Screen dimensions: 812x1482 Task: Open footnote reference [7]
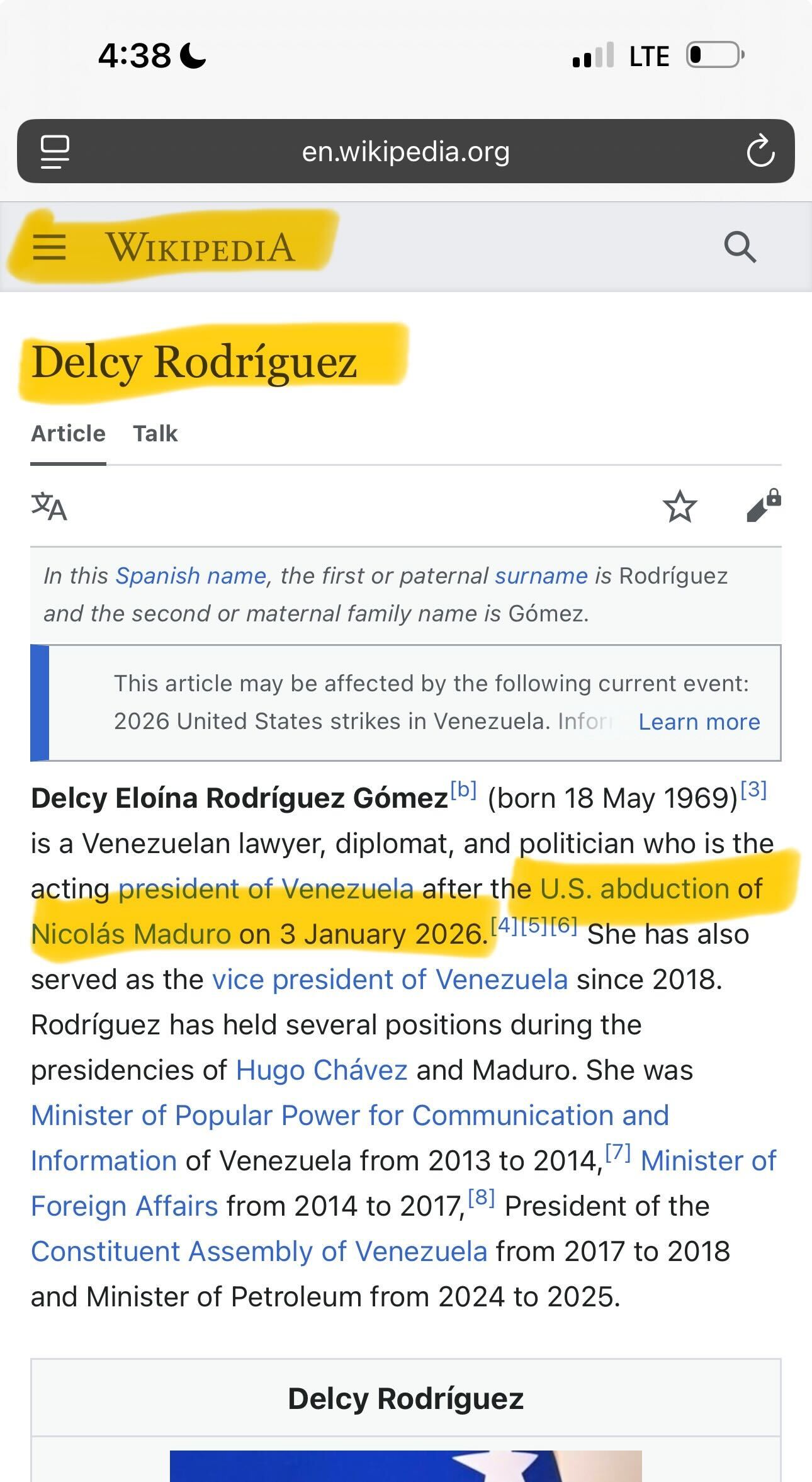(617, 1152)
